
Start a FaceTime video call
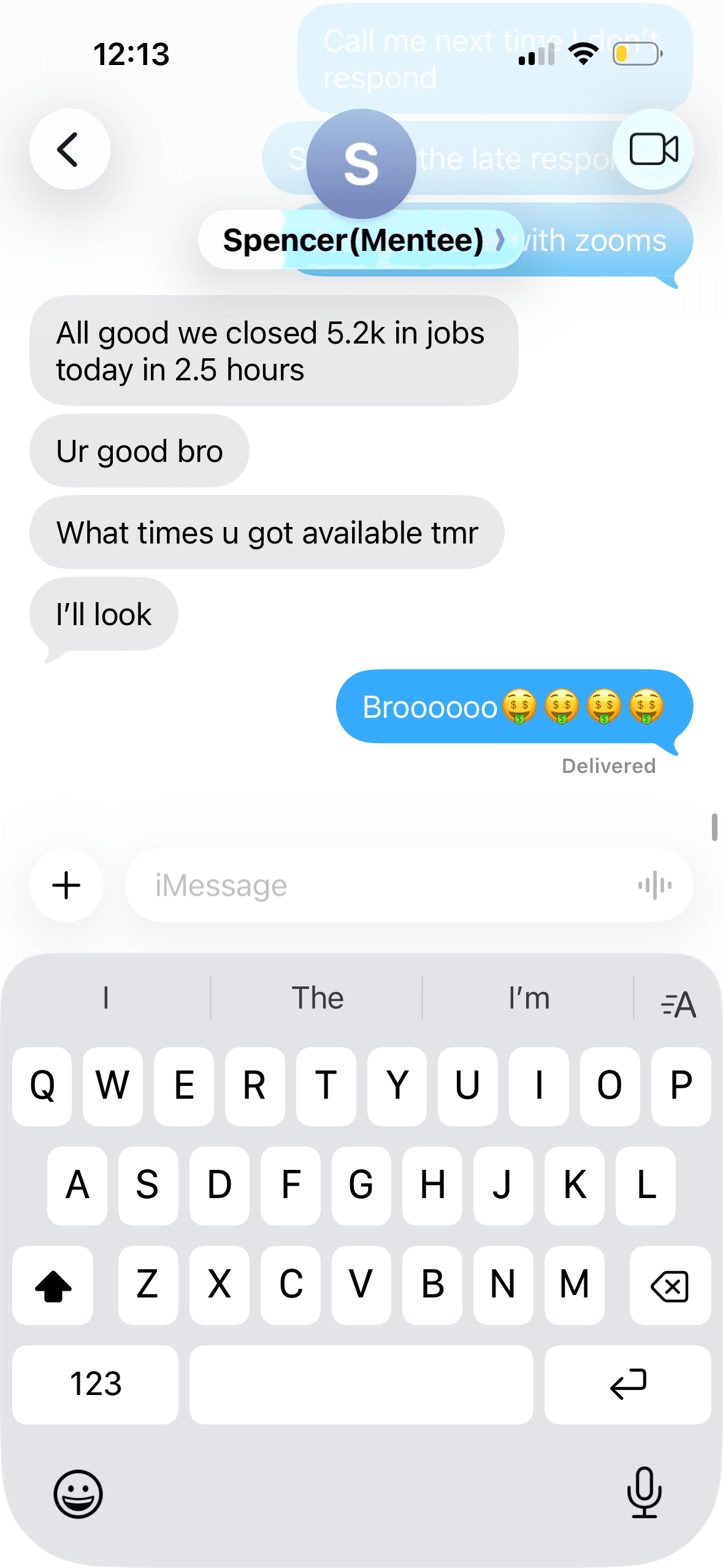(x=653, y=149)
